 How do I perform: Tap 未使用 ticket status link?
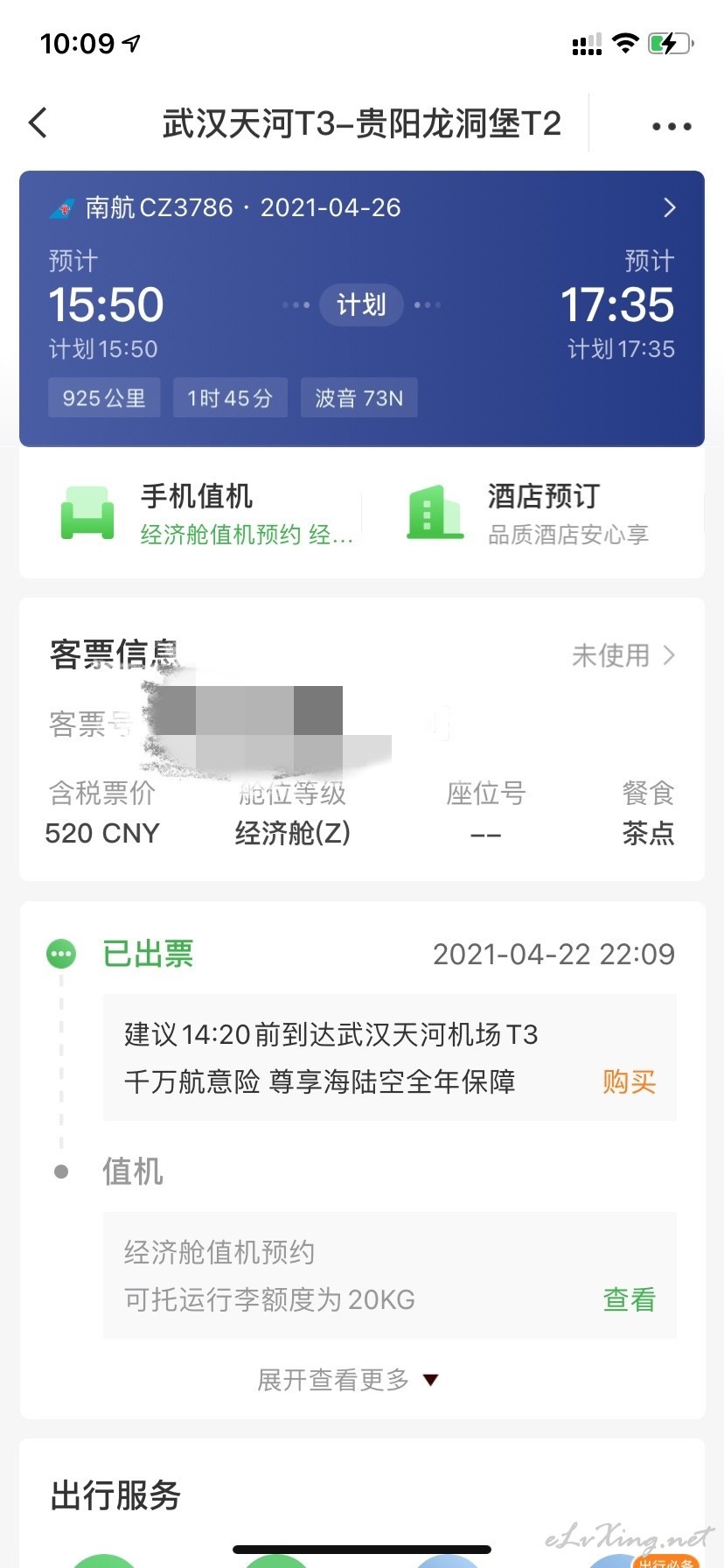pos(623,655)
